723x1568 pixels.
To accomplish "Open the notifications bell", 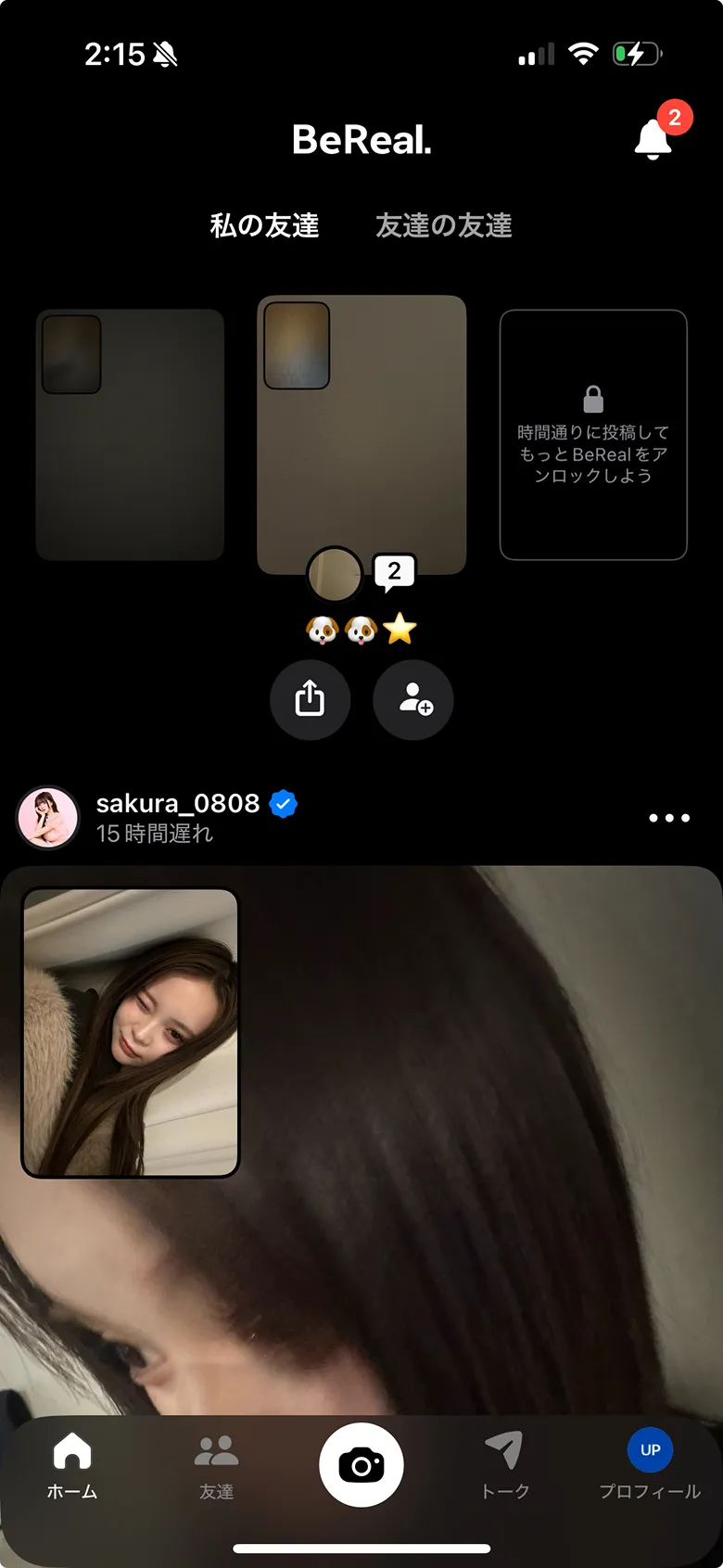I will click(653, 139).
